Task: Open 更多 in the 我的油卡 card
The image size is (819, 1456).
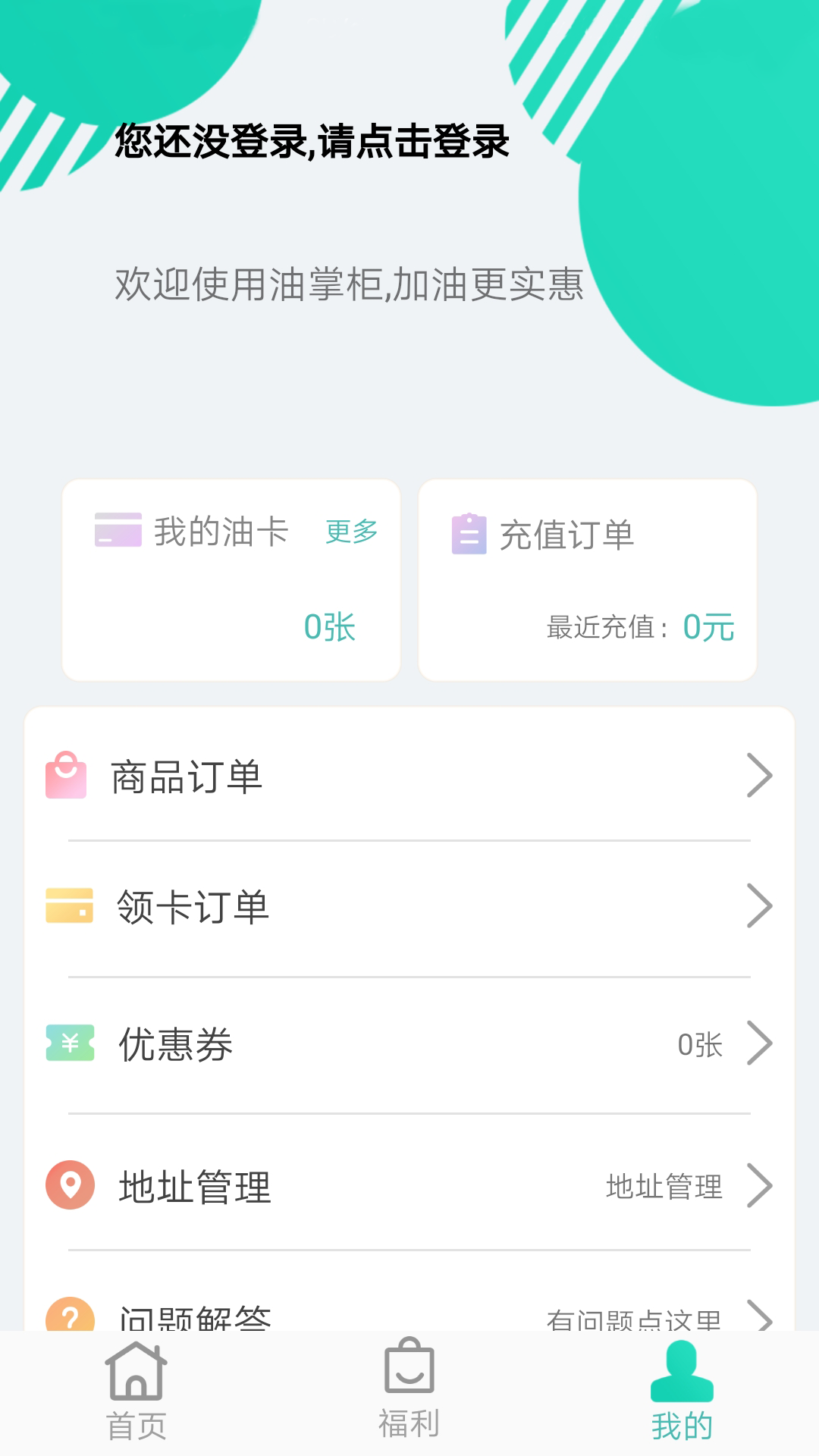Action: 351,532
